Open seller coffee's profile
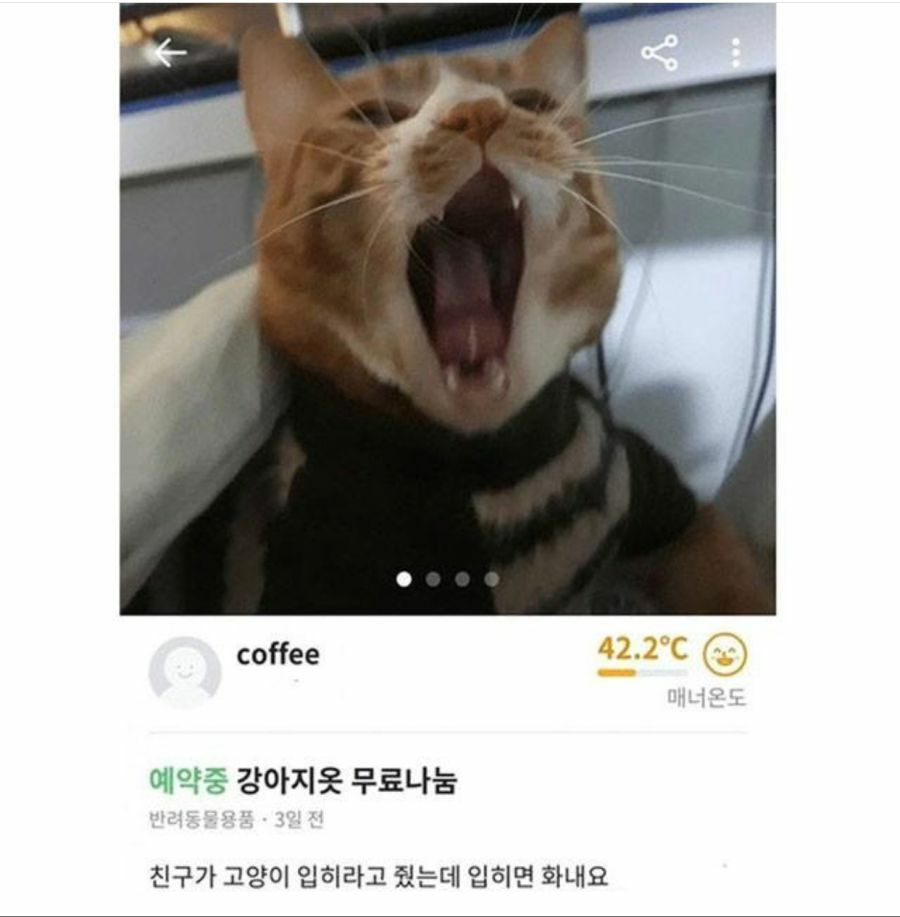The image size is (900, 917). tap(185, 672)
